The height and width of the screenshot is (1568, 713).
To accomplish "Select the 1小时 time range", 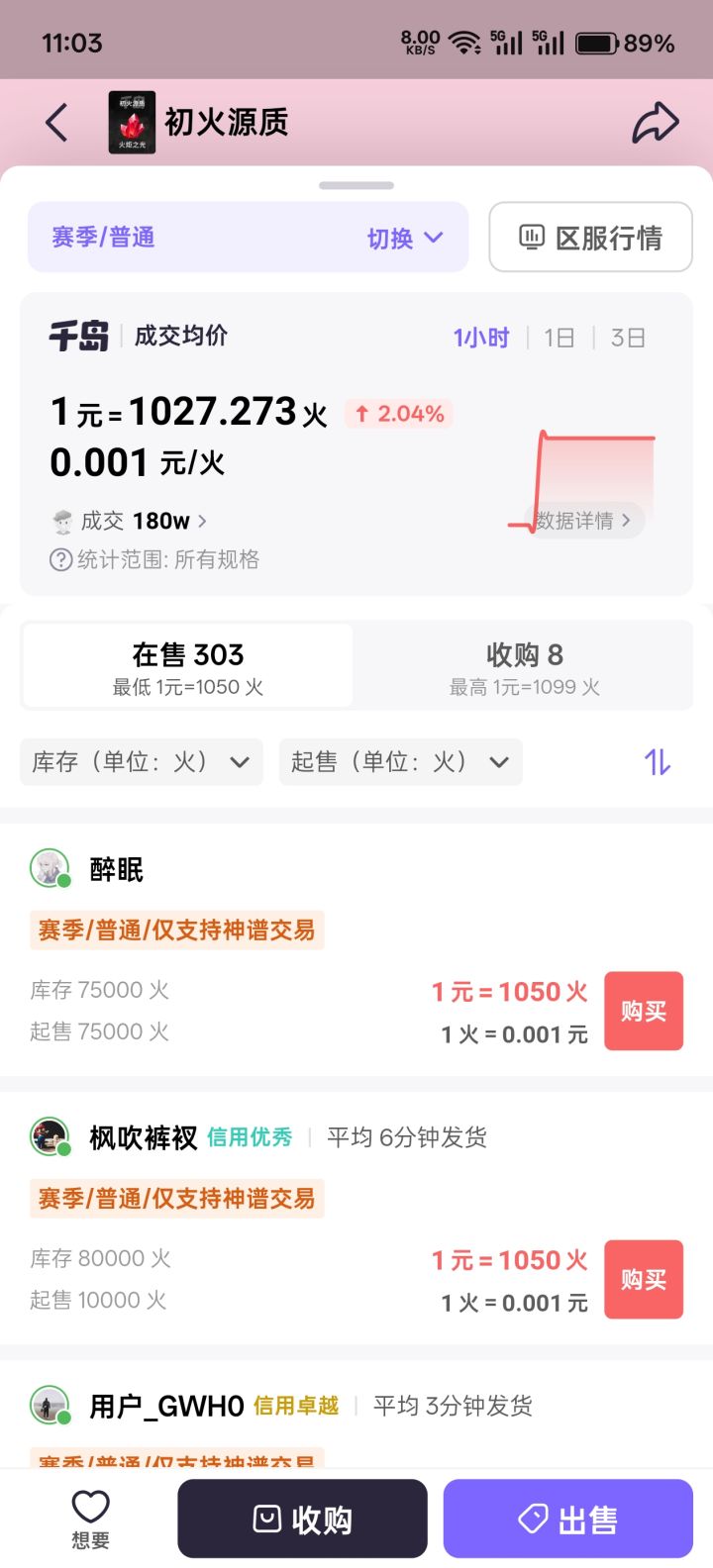I will click(481, 338).
